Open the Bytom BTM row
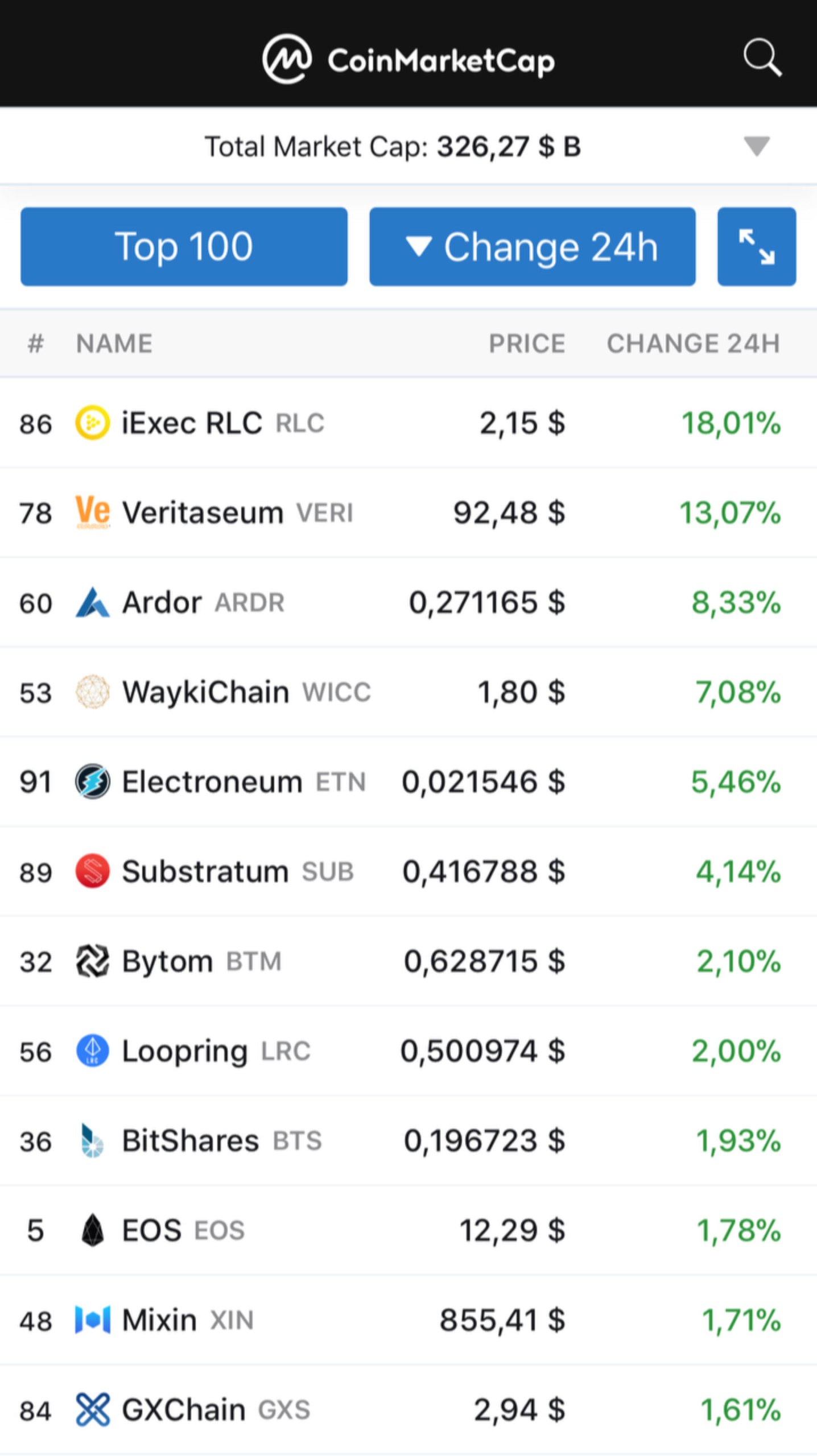The height and width of the screenshot is (1456, 817). tap(408, 961)
